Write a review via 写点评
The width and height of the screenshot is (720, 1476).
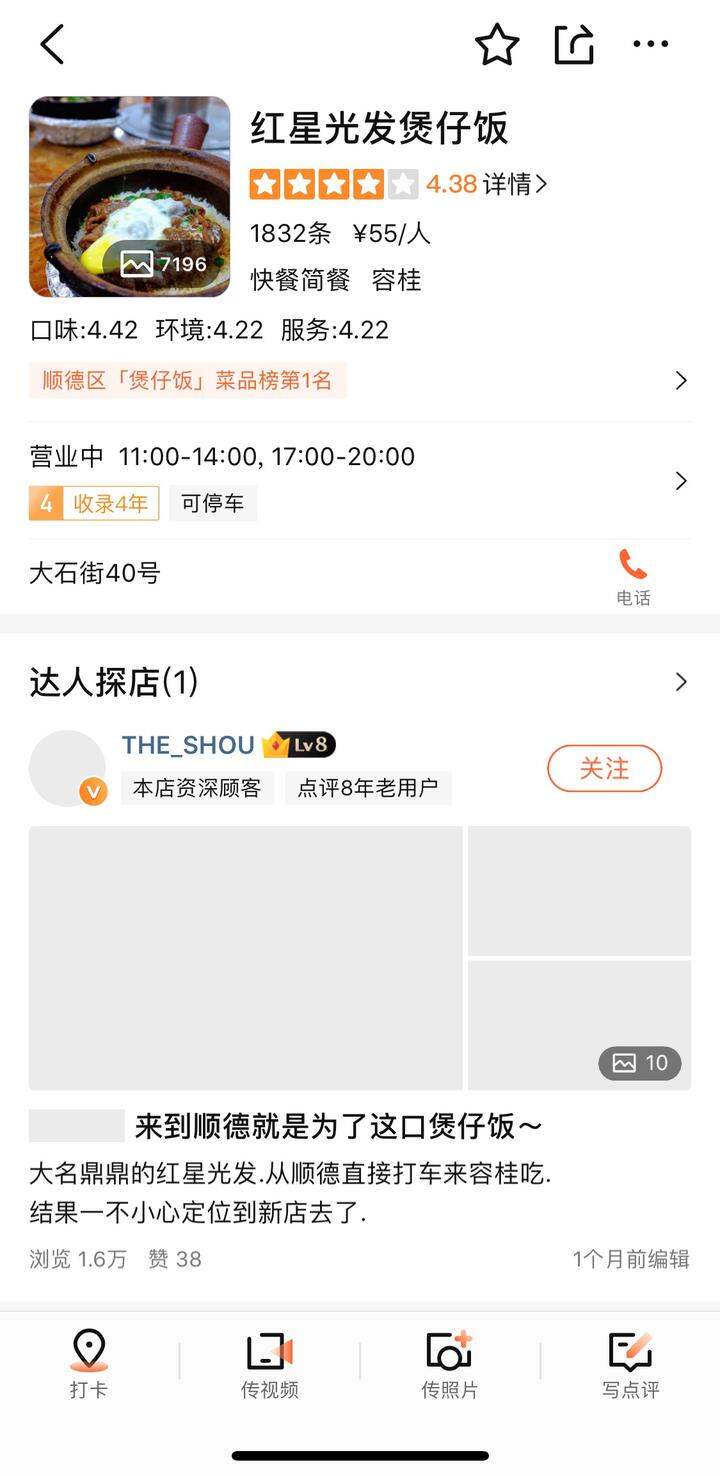click(x=631, y=1364)
